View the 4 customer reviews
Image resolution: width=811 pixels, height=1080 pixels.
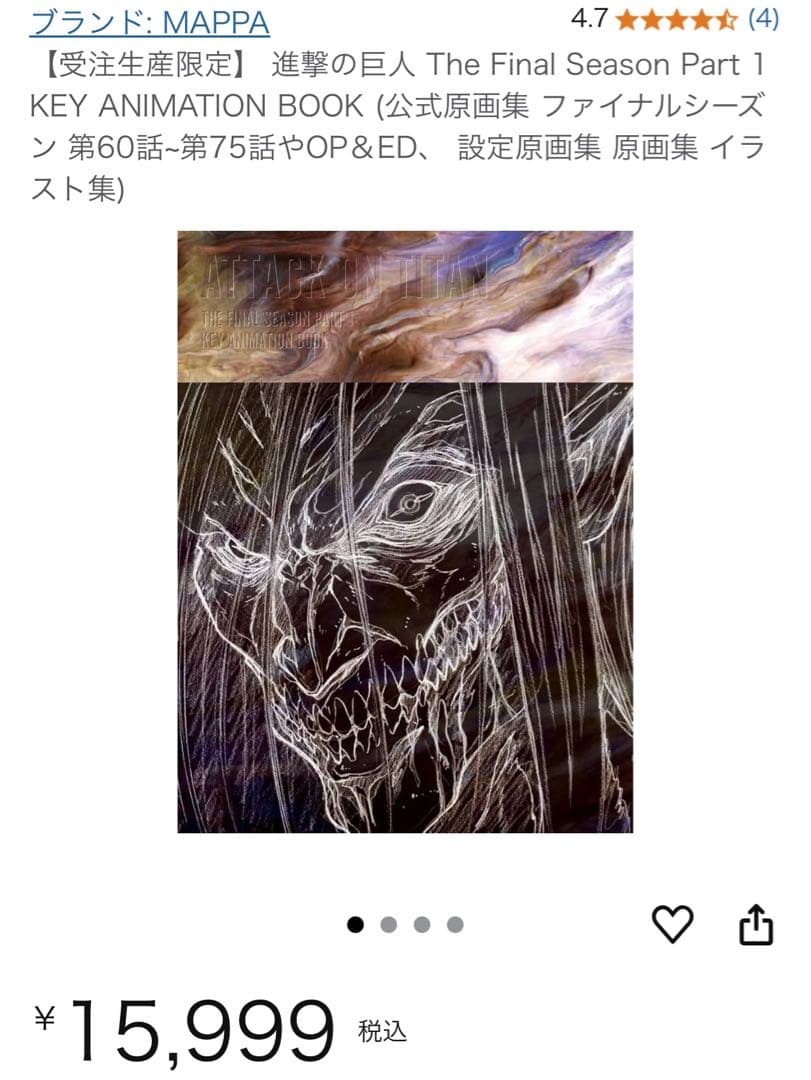coord(761,16)
